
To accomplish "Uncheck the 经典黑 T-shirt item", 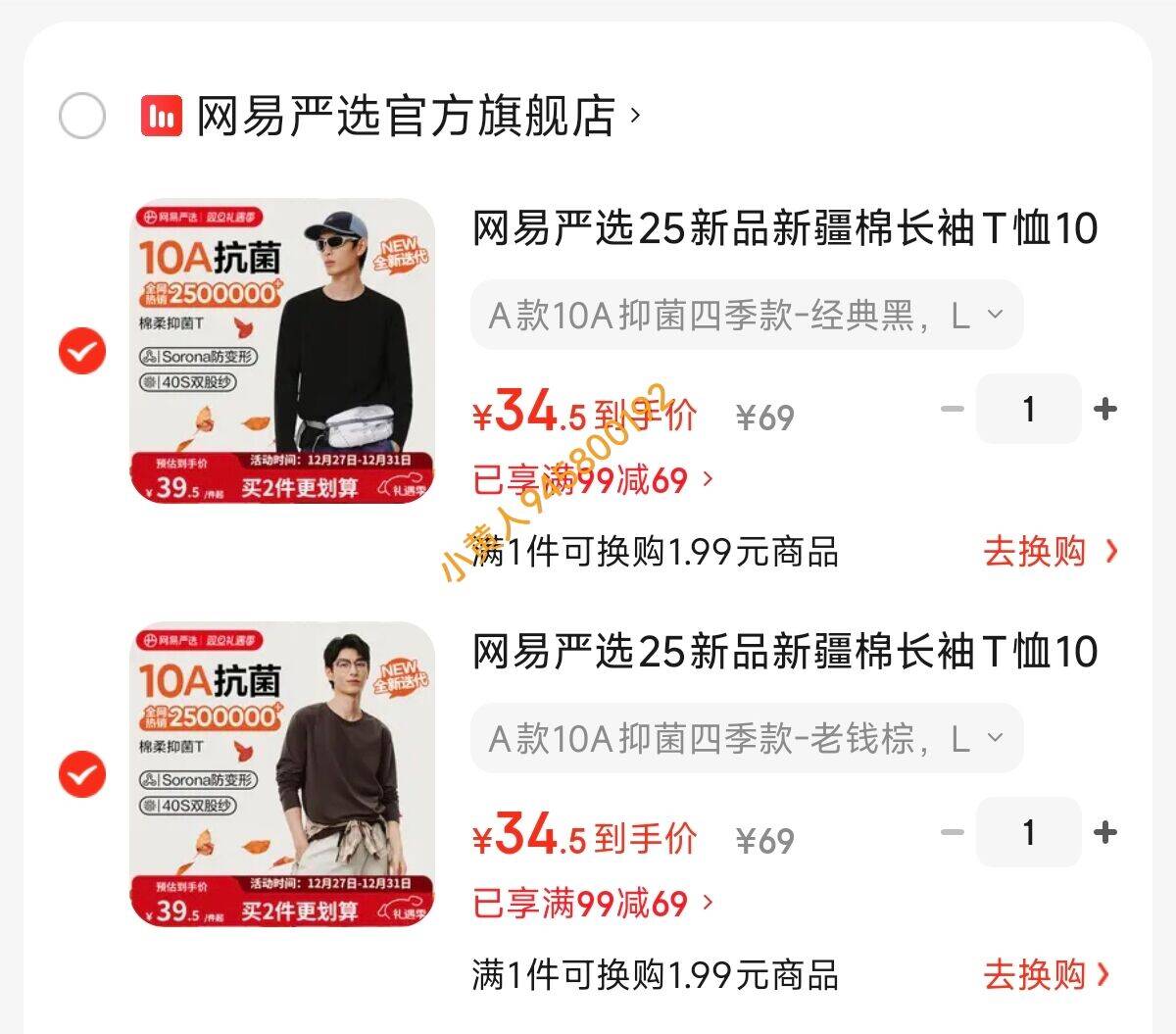I will click(82, 350).
